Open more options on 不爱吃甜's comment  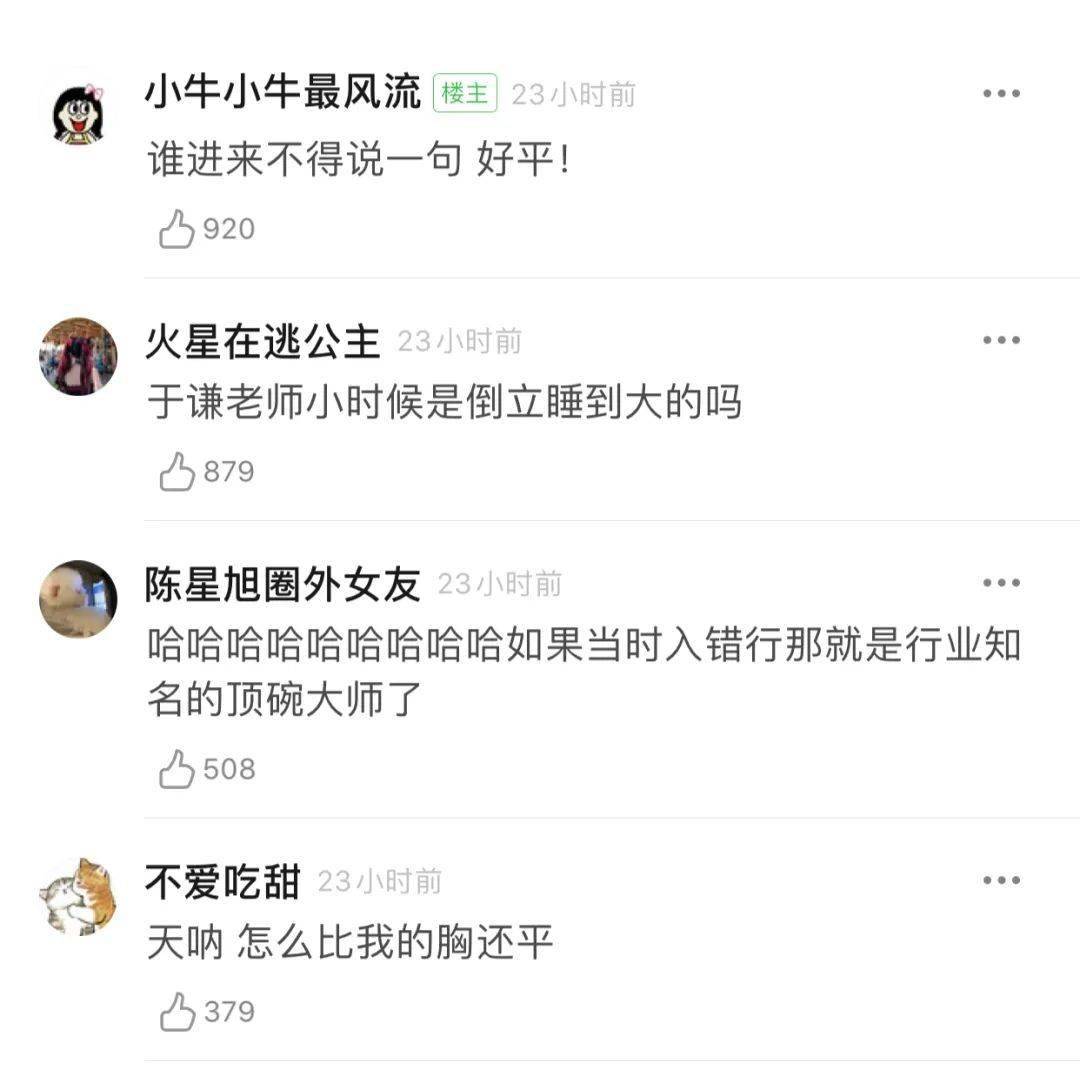pyautogui.click(x=1000, y=881)
